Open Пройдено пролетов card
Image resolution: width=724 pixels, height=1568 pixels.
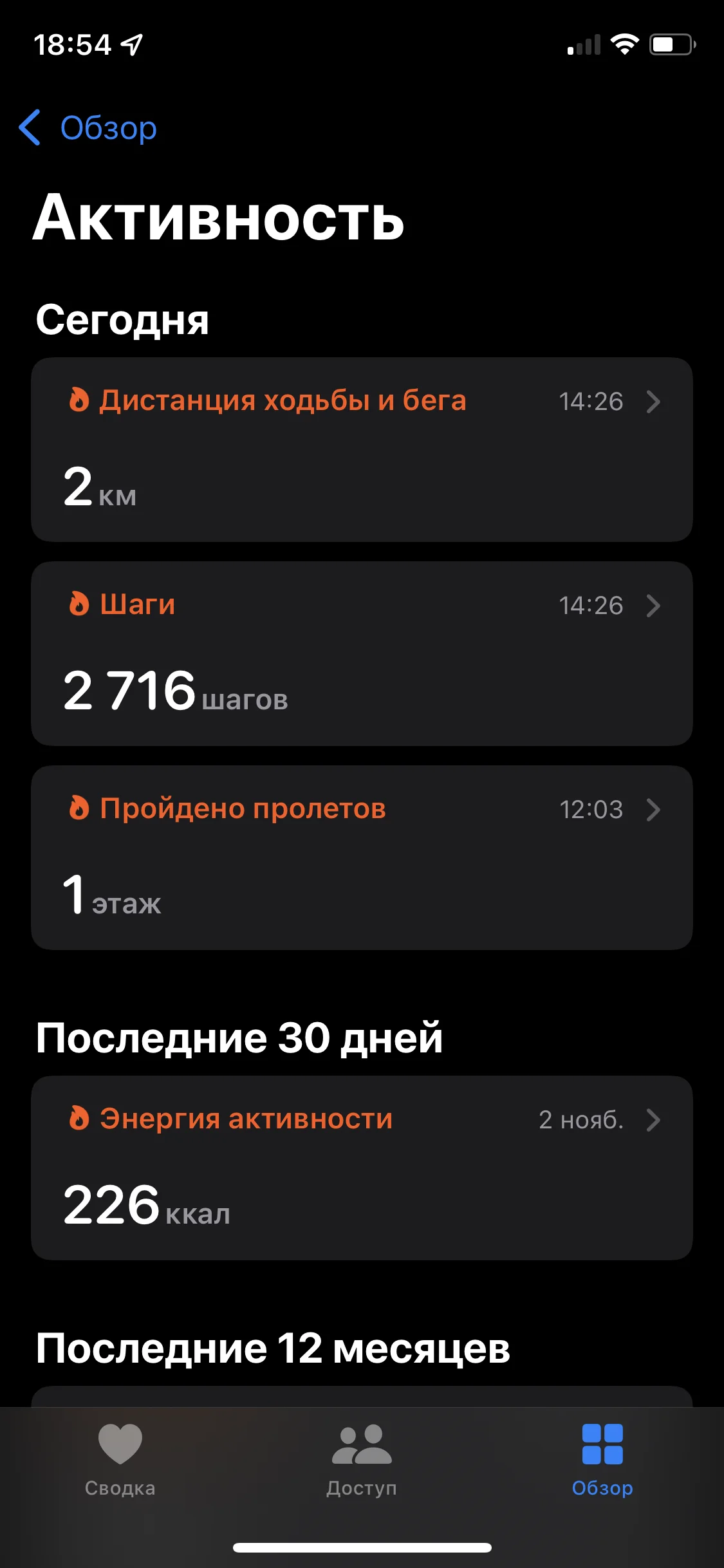pyautogui.click(x=362, y=857)
